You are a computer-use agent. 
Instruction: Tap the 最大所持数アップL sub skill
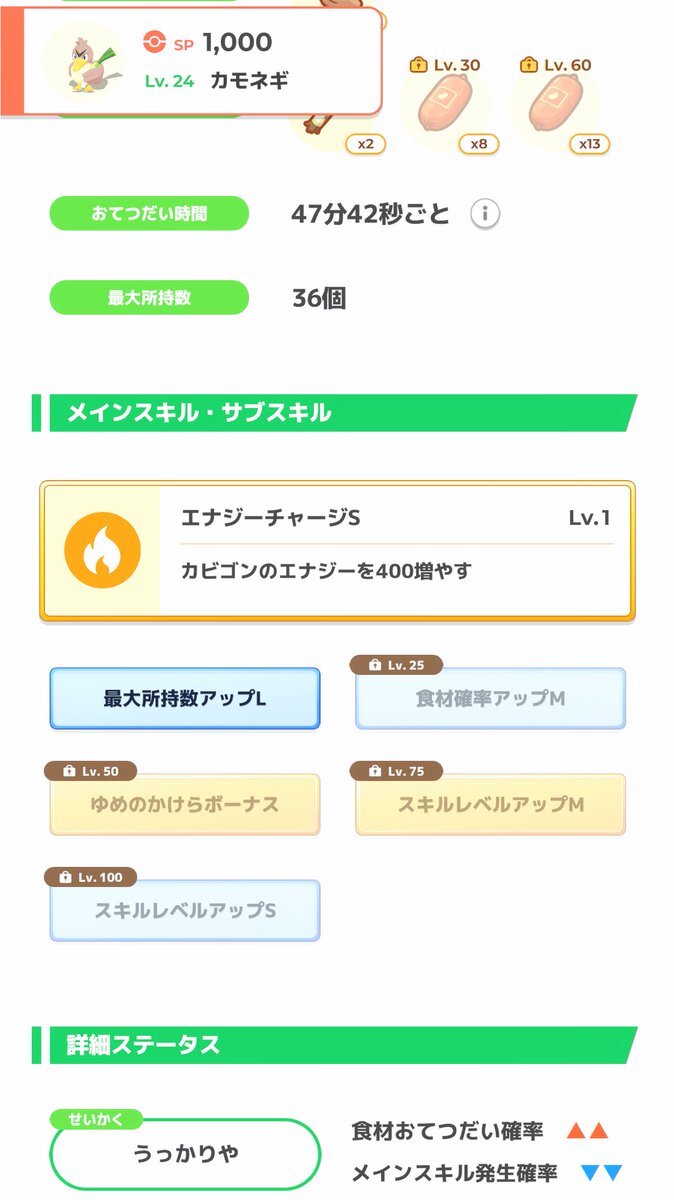click(185, 698)
